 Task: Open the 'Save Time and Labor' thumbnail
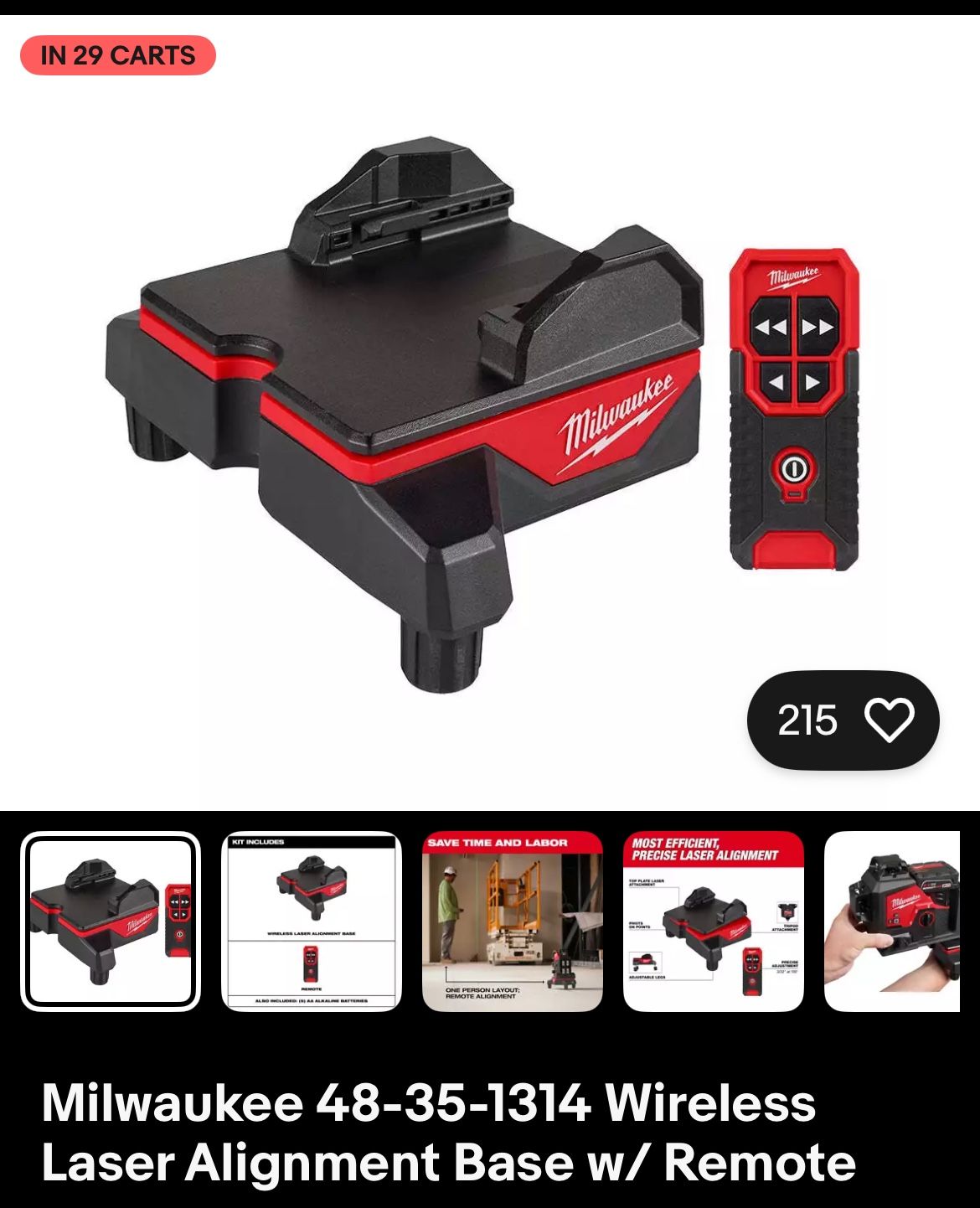pos(513,921)
